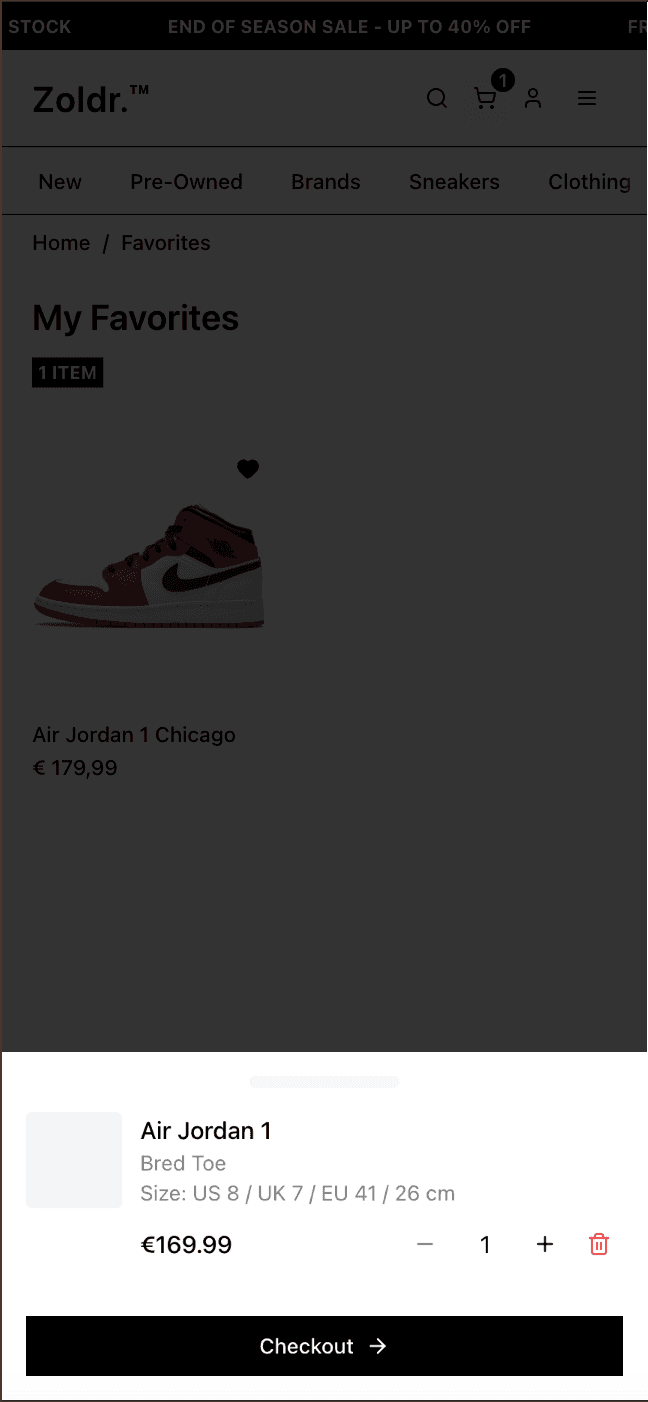Switch to the New category
648x1402 pixels.
click(60, 182)
